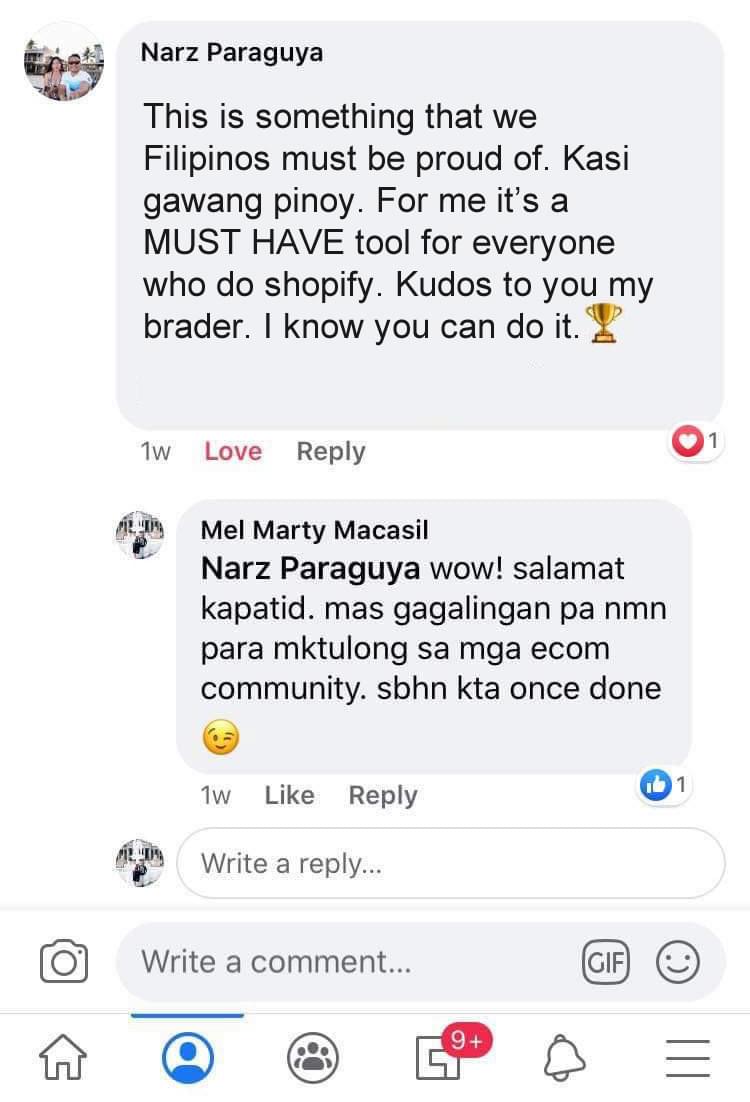This screenshot has width=750, height=1102.
Task: Tap the Narz Paraguya commenter name
Action: coord(231,53)
